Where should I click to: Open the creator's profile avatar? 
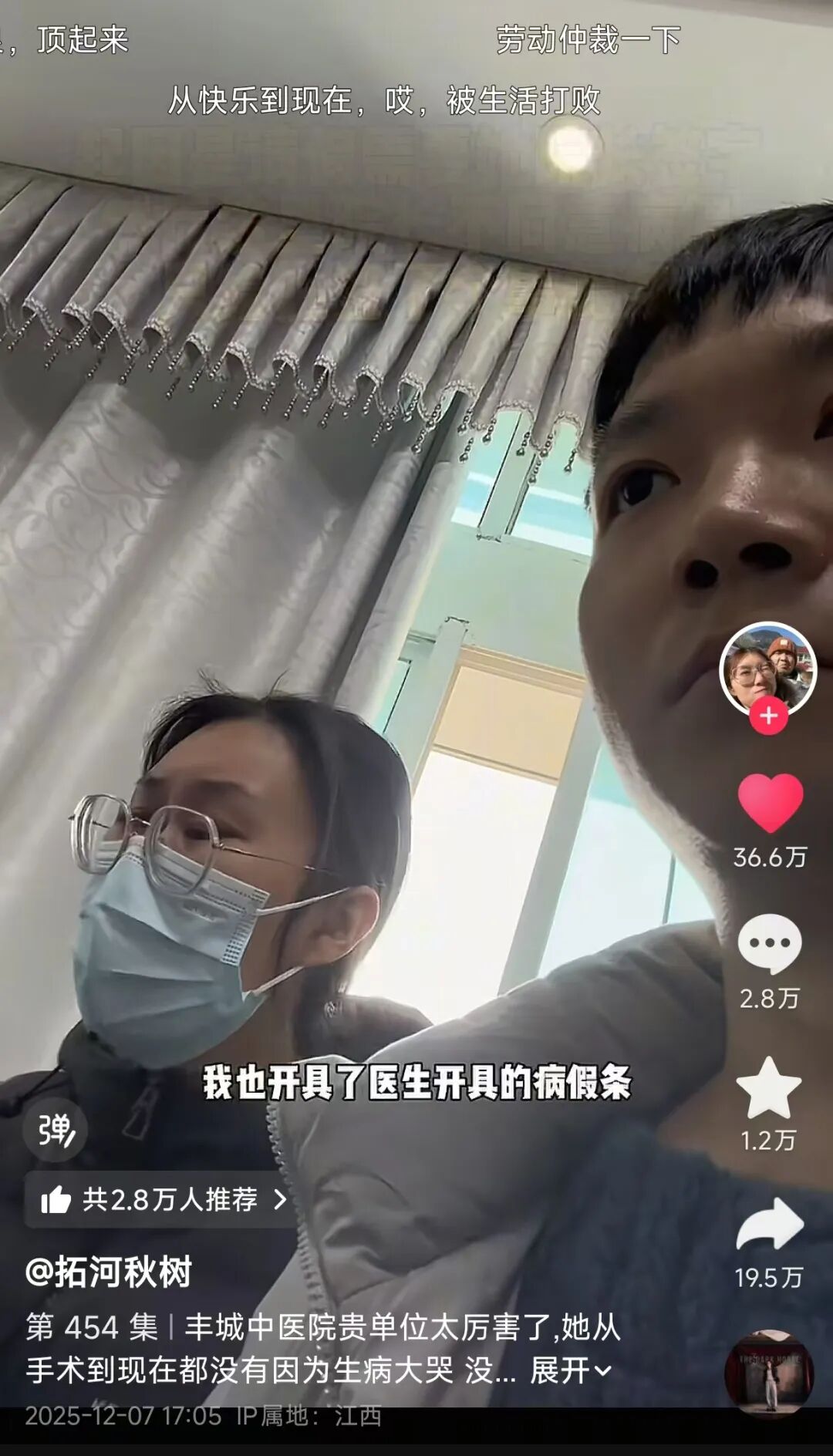coord(767,668)
